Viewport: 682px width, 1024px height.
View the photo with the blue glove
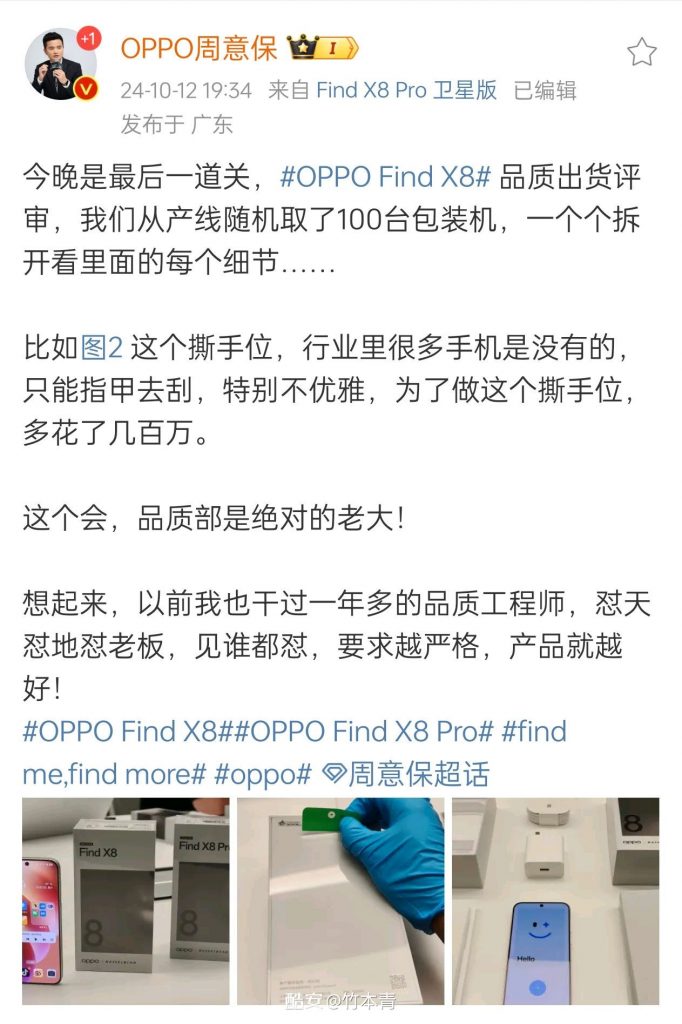[341, 901]
